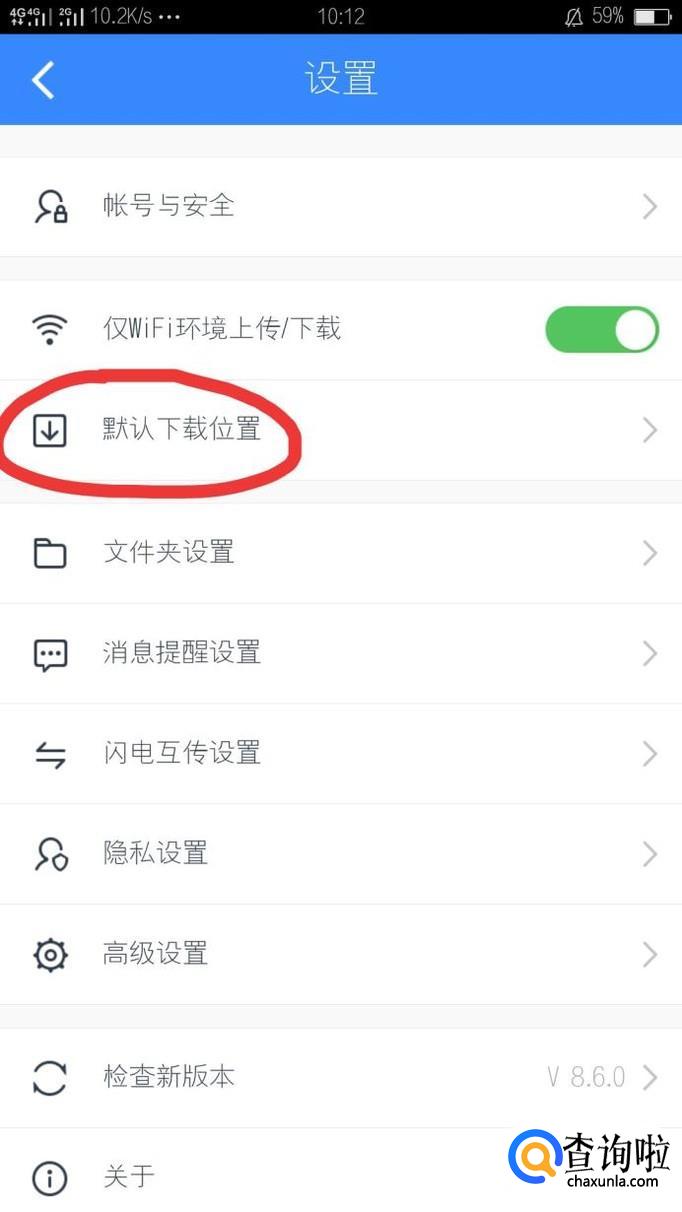
Task: Open 文件夹设置
Action: tap(340, 553)
